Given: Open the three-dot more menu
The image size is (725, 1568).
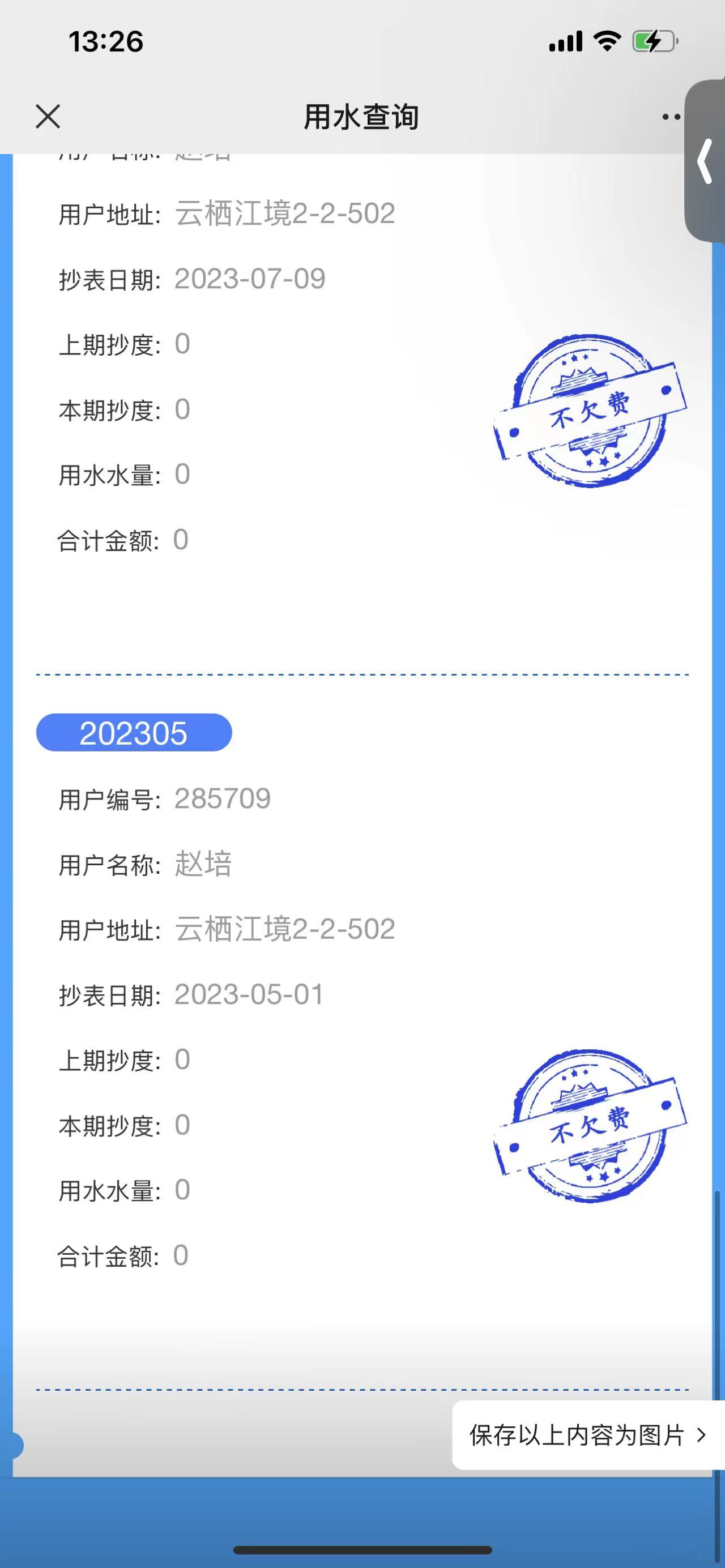Looking at the screenshot, I should pos(671,117).
